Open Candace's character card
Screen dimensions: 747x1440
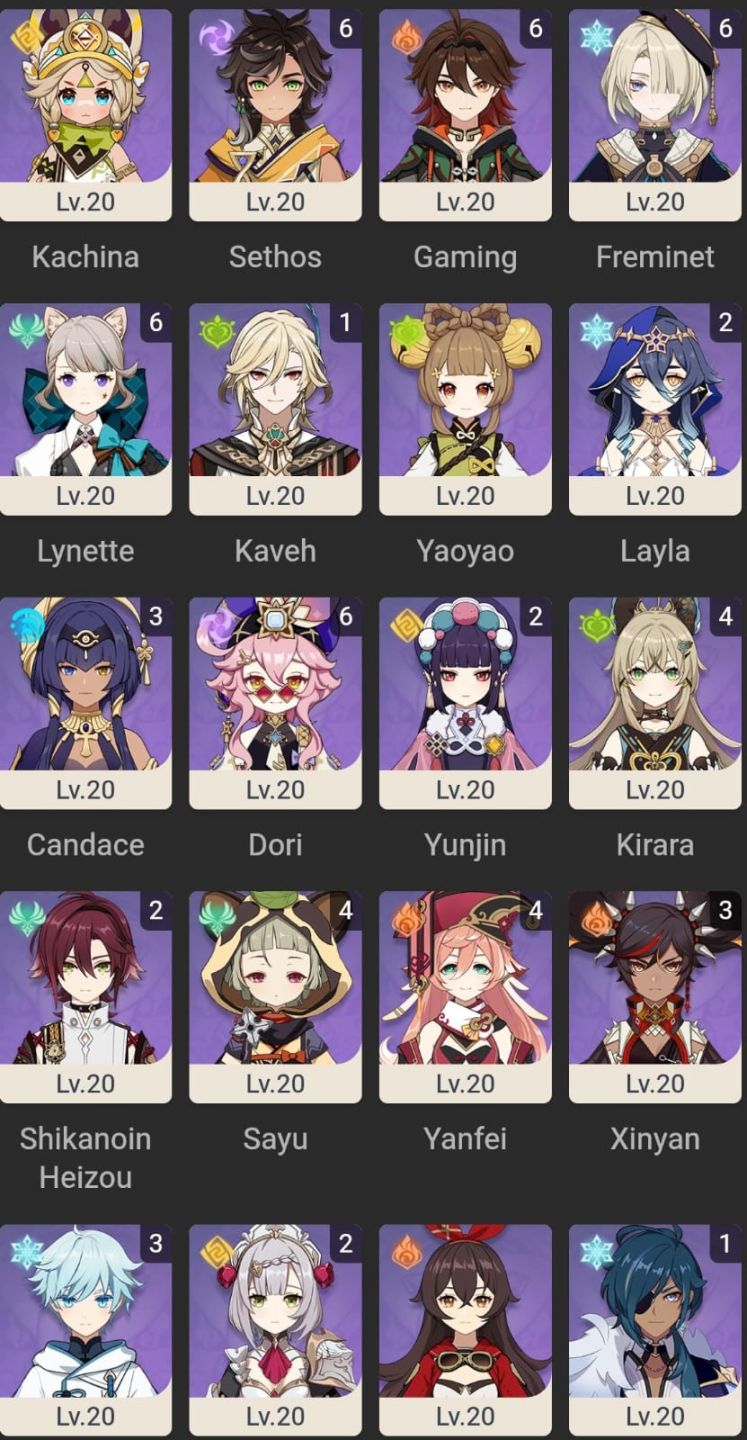85,703
